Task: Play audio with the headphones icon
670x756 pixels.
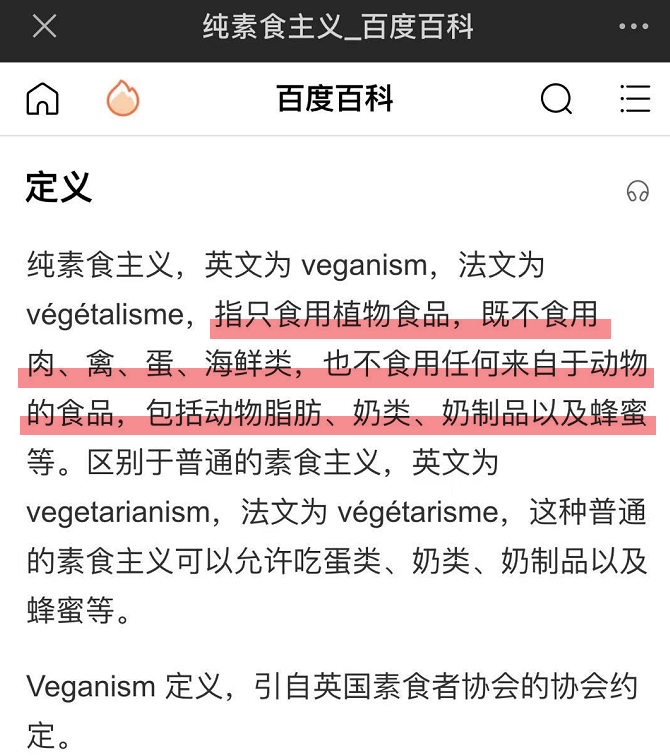Action: [638, 191]
